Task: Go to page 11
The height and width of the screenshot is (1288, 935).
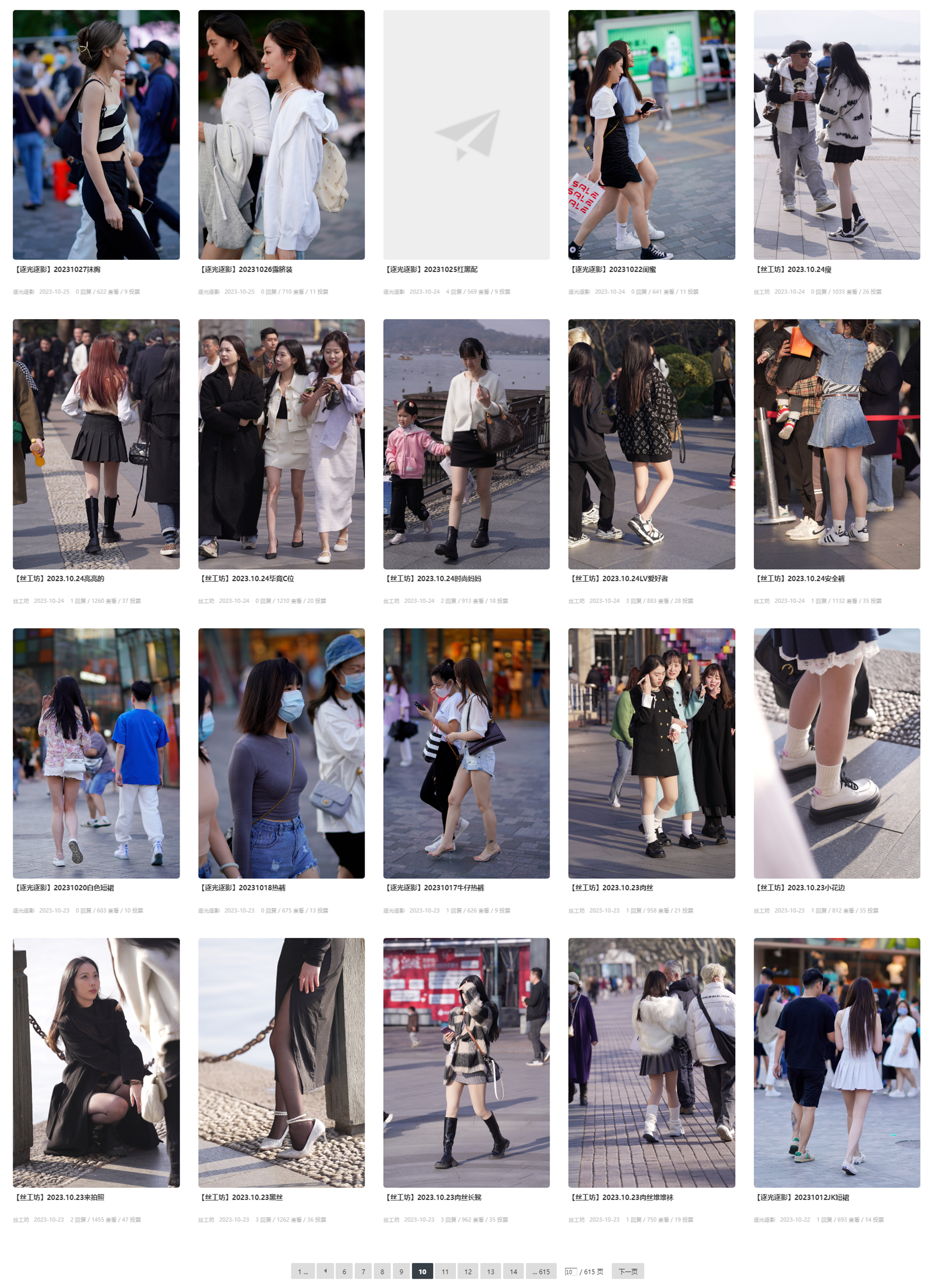Action: (445, 1272)
